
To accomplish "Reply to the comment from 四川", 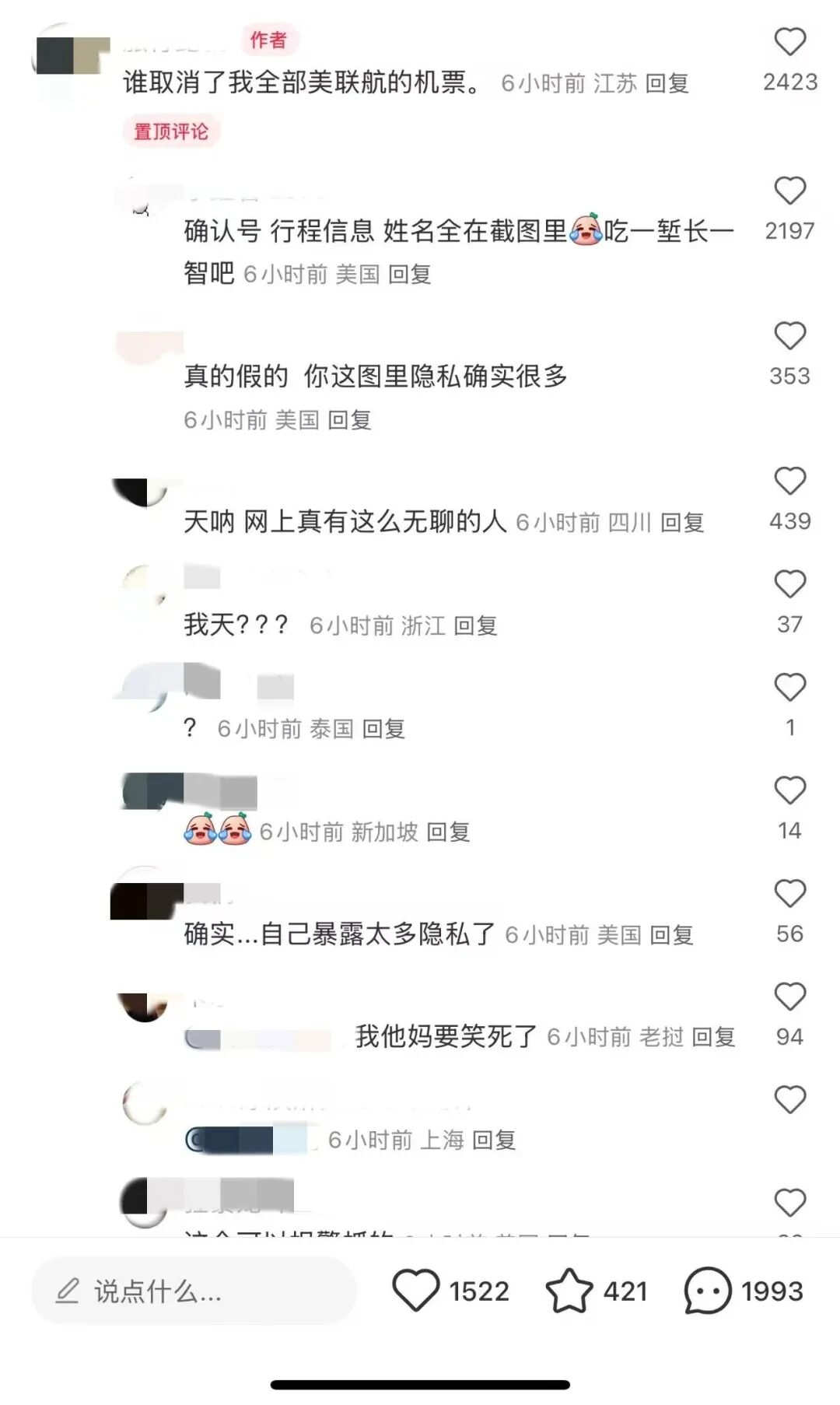I will click(682, 523).
